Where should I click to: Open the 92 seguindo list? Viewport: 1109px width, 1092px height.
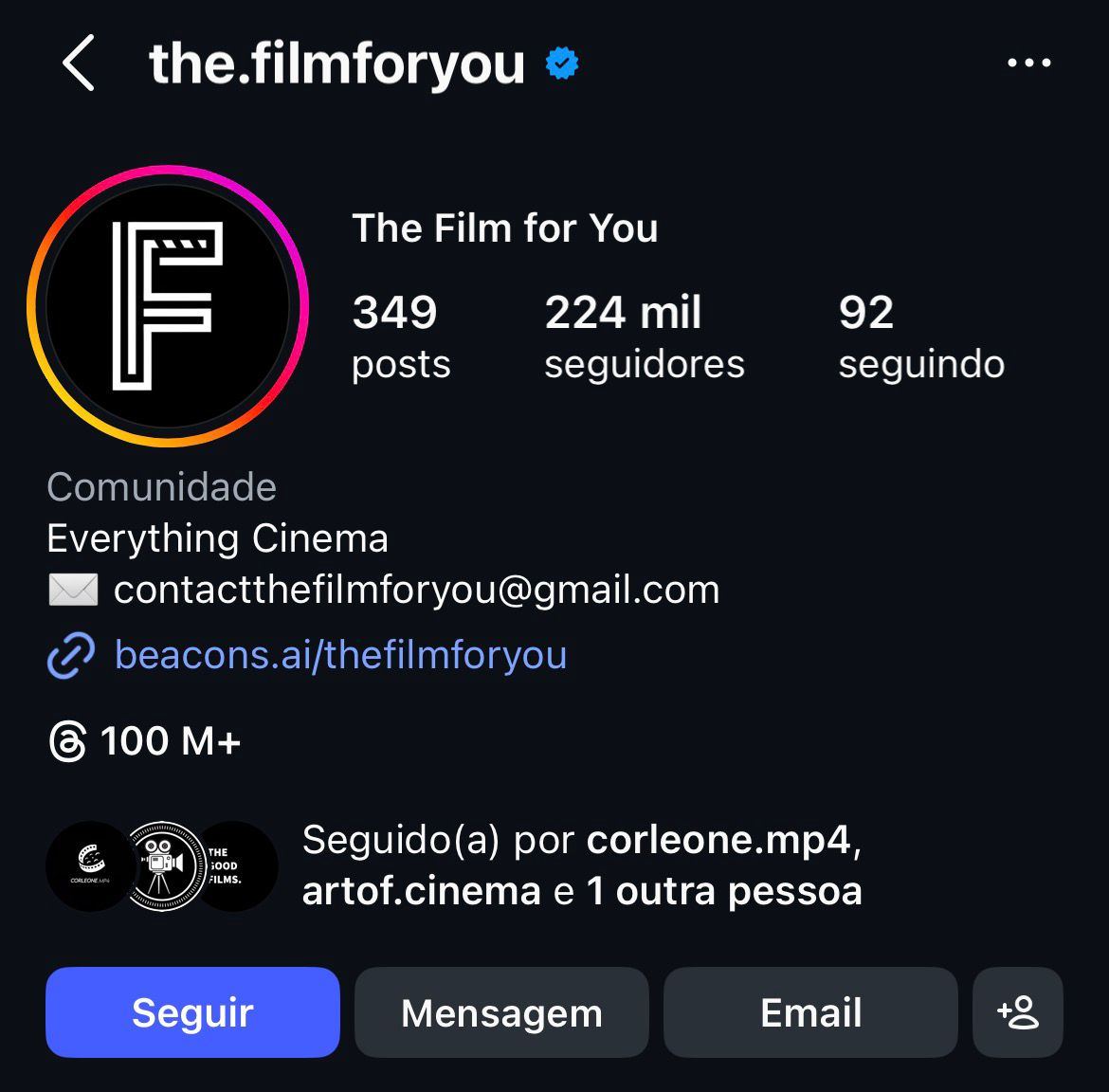(x=920, y=337)
